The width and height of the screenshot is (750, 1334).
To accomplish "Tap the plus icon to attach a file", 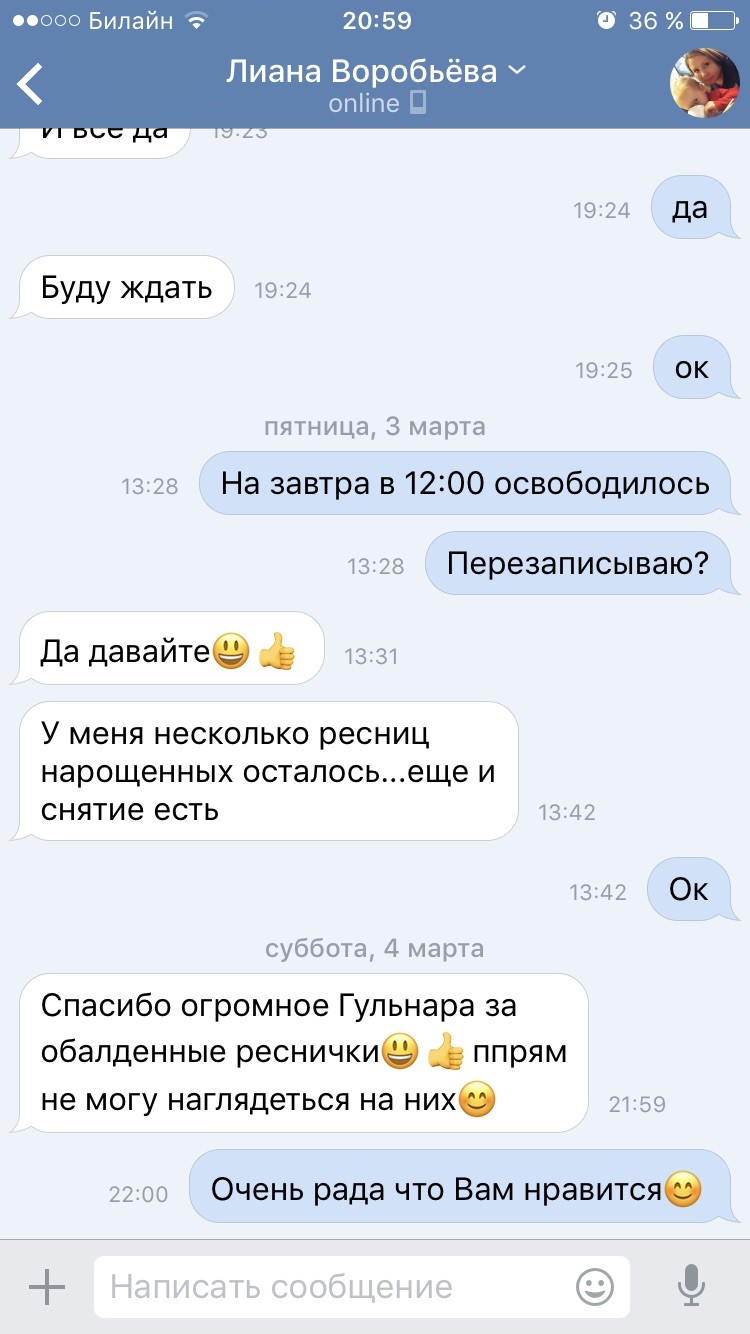I will point(46,1286).
